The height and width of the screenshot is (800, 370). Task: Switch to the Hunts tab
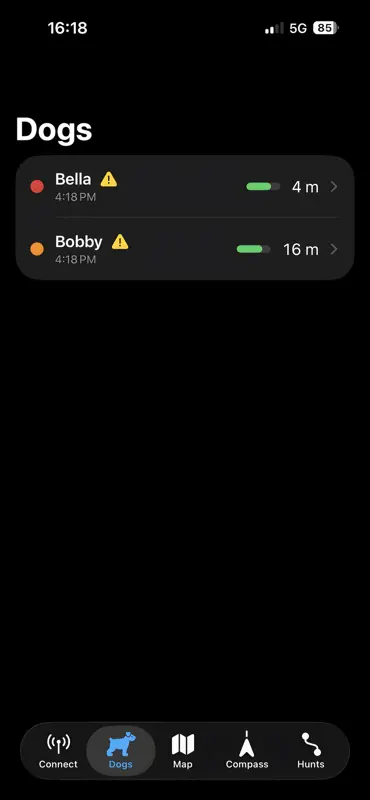click(x=311, y=751)
